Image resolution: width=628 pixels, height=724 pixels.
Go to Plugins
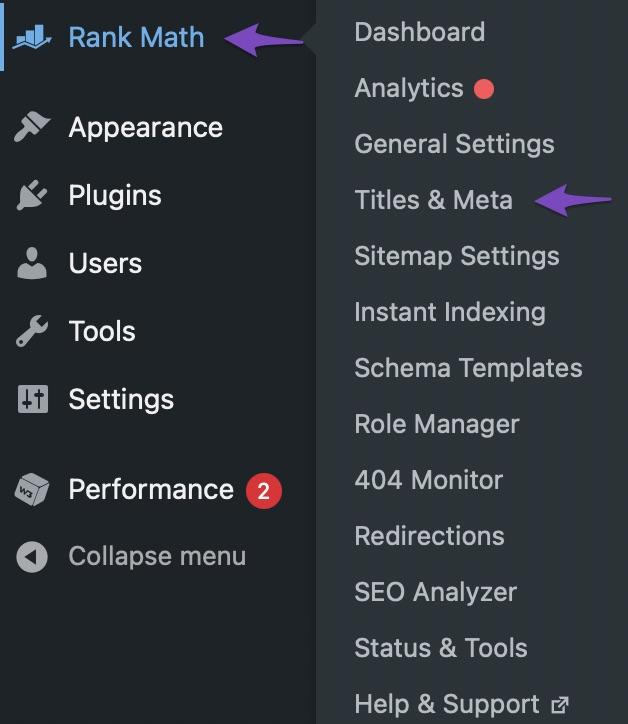(114, 196)
